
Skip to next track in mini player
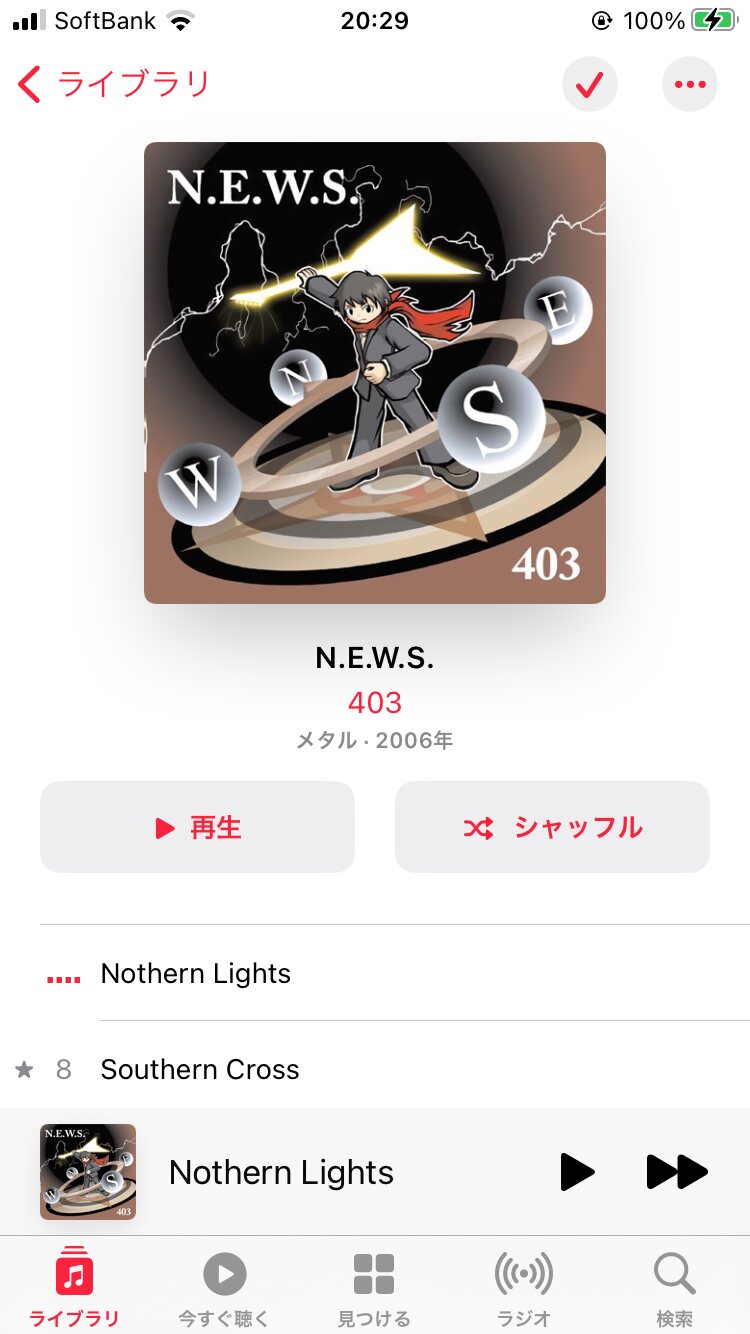point(677,1172)
